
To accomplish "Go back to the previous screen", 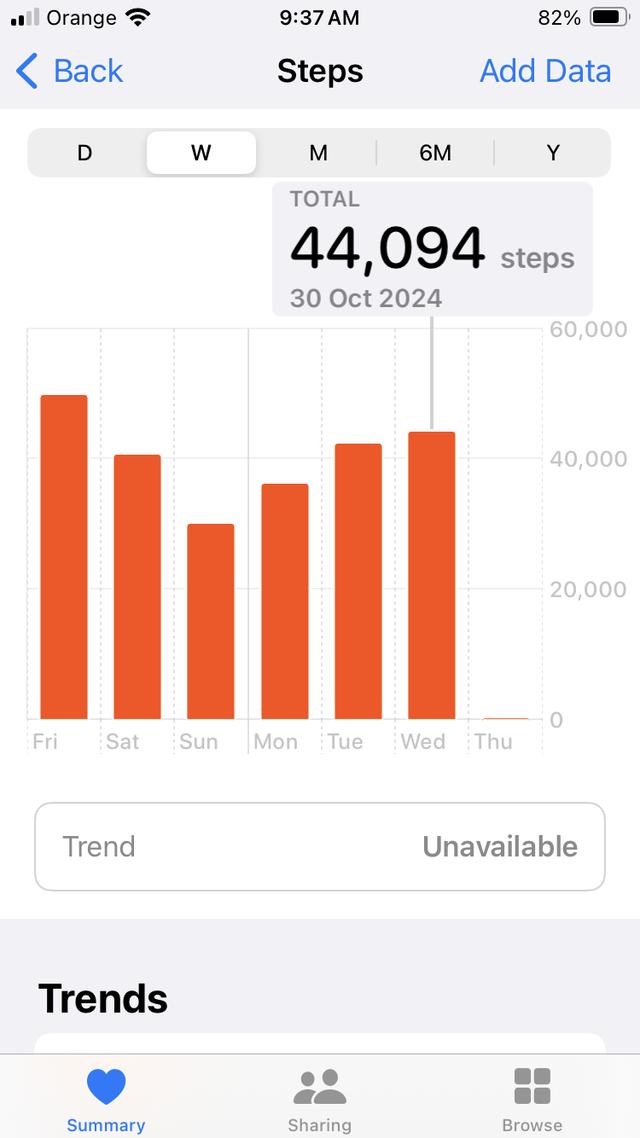I will click(69, 71).
